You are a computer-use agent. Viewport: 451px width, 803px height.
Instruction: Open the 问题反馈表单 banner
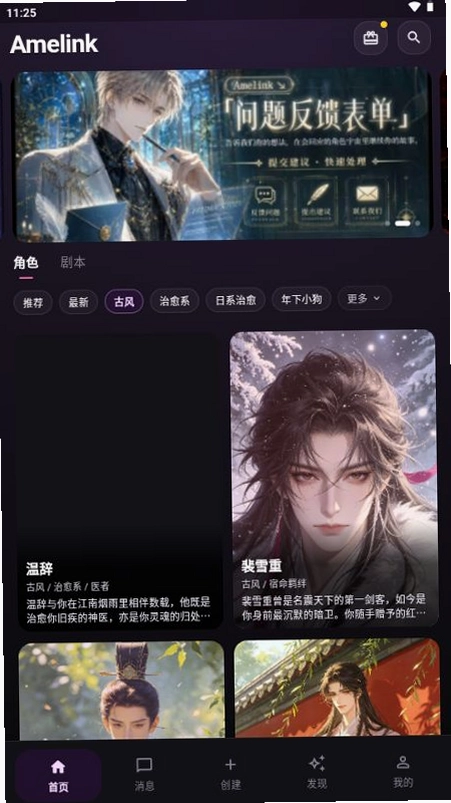click(x=221, y=153)
